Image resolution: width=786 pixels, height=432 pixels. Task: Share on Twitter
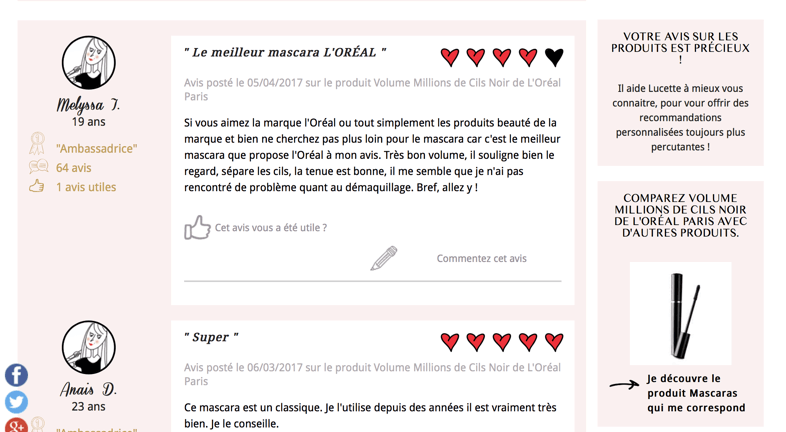(16, 402)
